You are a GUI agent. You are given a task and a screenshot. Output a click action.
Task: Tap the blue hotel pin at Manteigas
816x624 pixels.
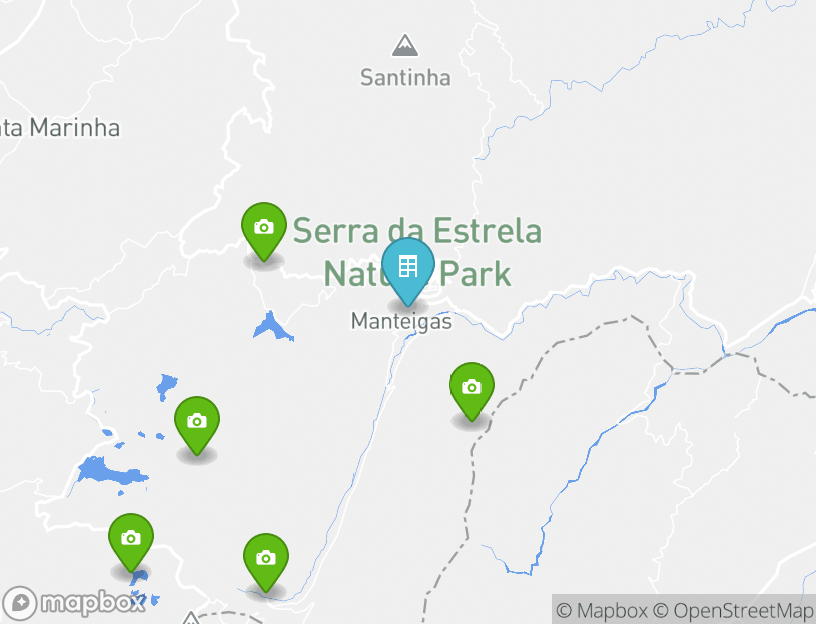(407, 268)
